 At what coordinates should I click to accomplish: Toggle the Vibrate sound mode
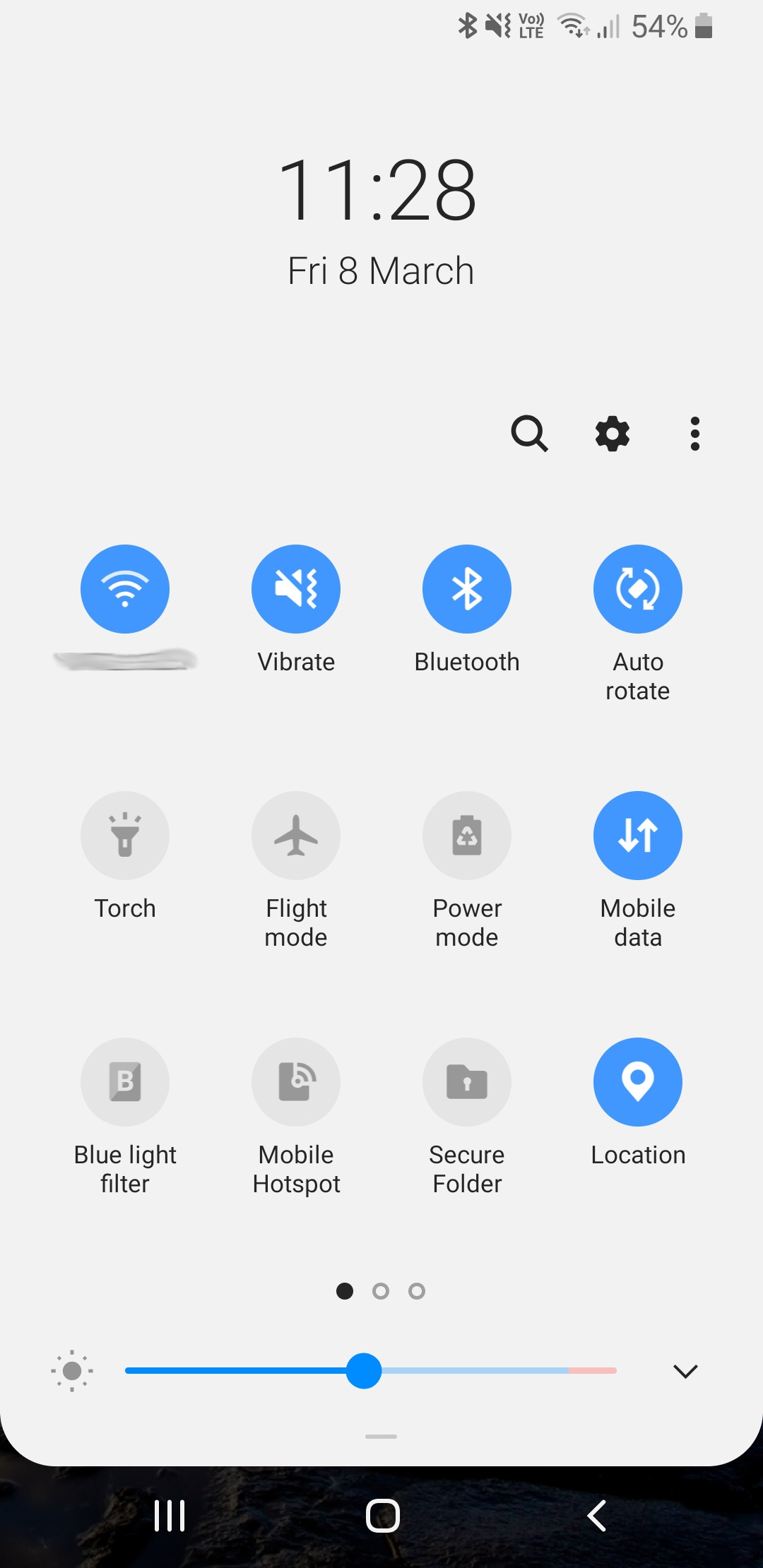click(296, 588)
